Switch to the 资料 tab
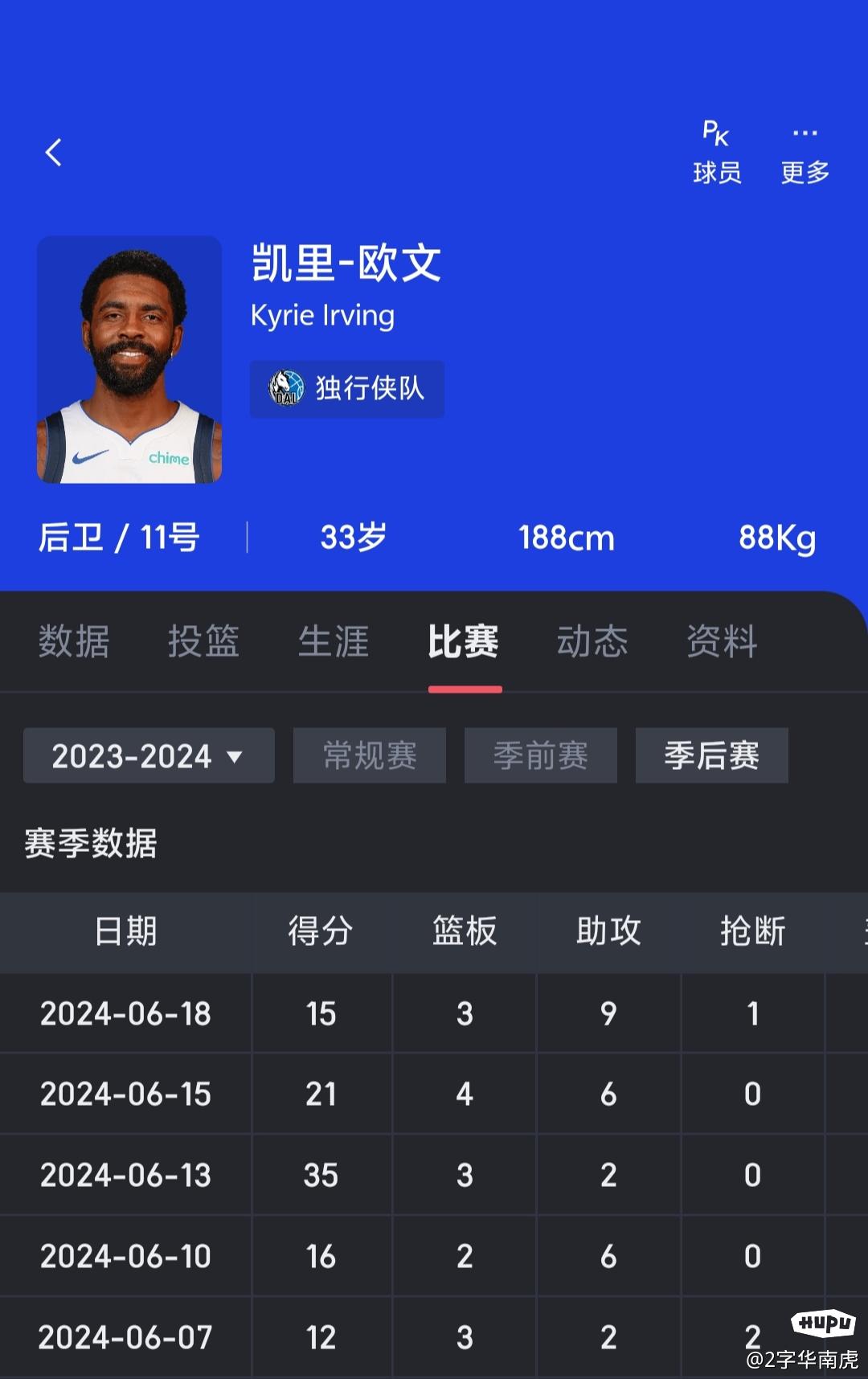Viewport: 868px width, 1379px height. (722, 642)
